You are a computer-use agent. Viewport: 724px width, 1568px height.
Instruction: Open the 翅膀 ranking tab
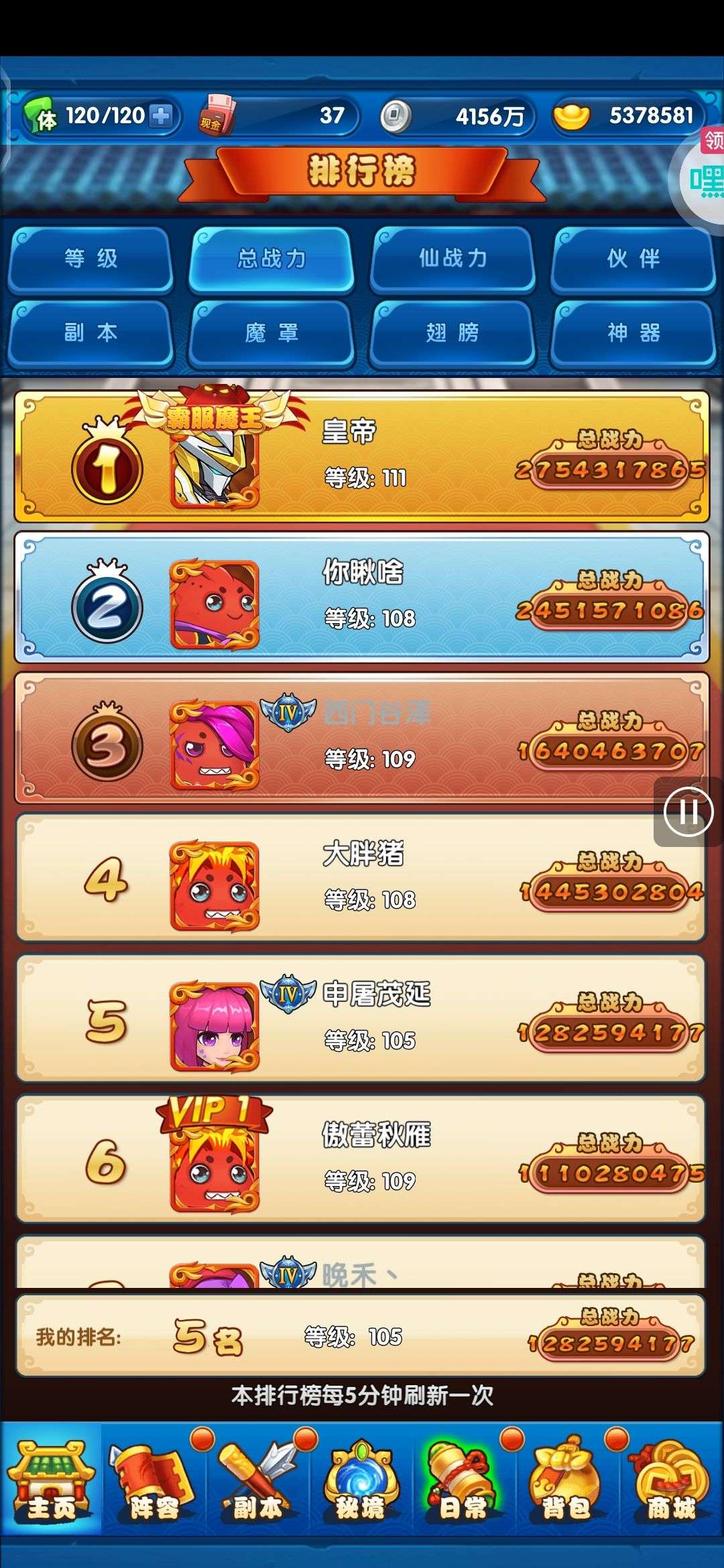point(452,332)
